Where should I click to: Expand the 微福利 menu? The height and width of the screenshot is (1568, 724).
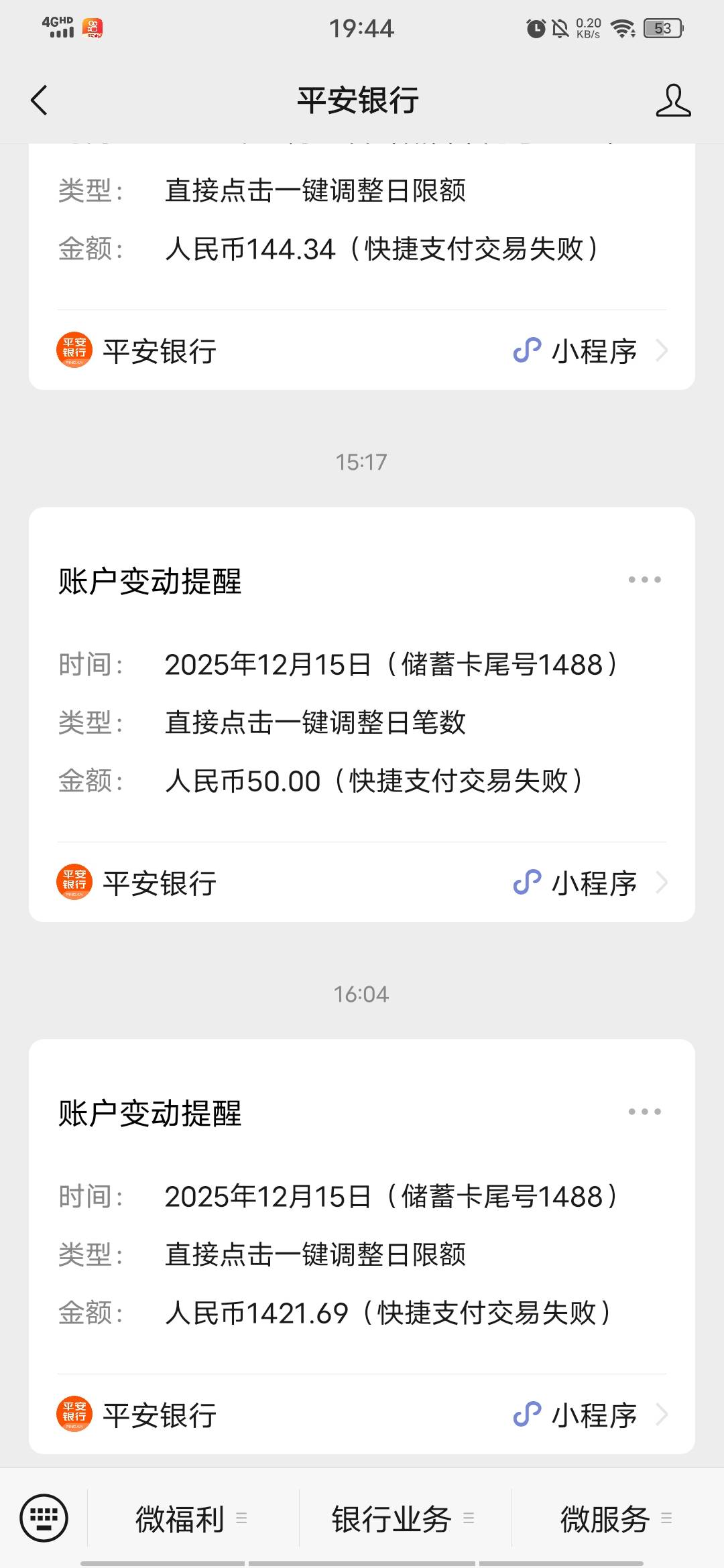pos(192,1518)
